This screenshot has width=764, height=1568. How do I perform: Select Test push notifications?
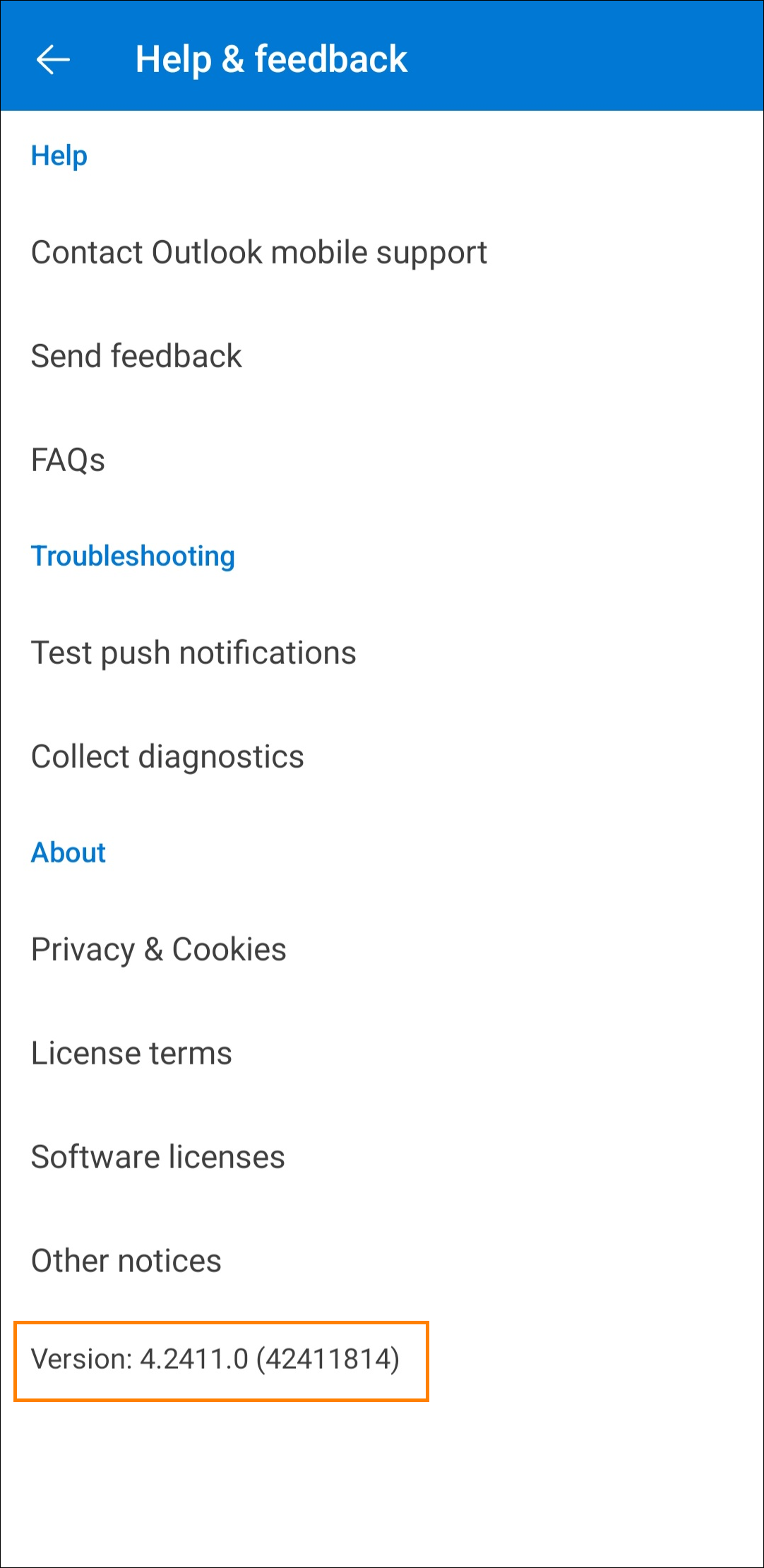point(382,653)
